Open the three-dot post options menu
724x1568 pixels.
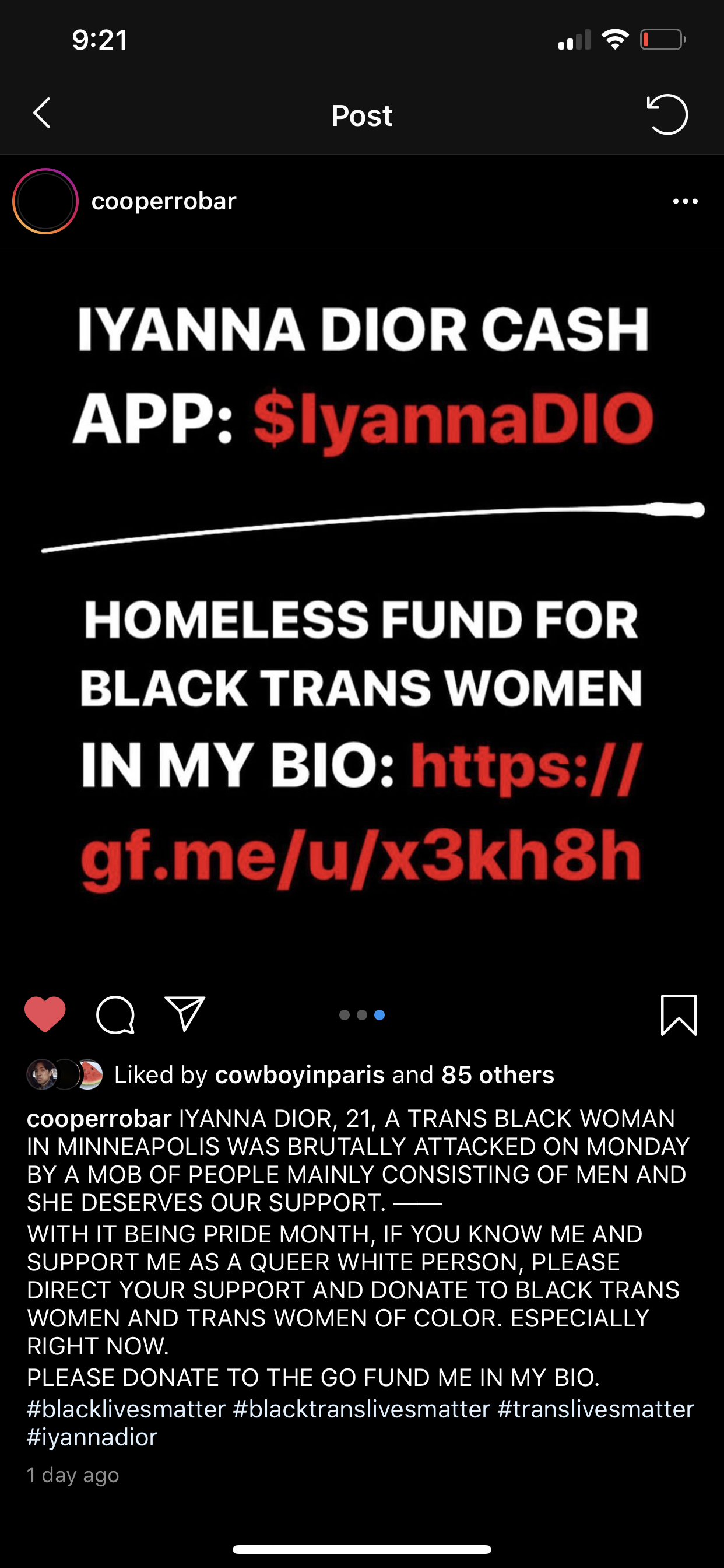coord(685,201)
